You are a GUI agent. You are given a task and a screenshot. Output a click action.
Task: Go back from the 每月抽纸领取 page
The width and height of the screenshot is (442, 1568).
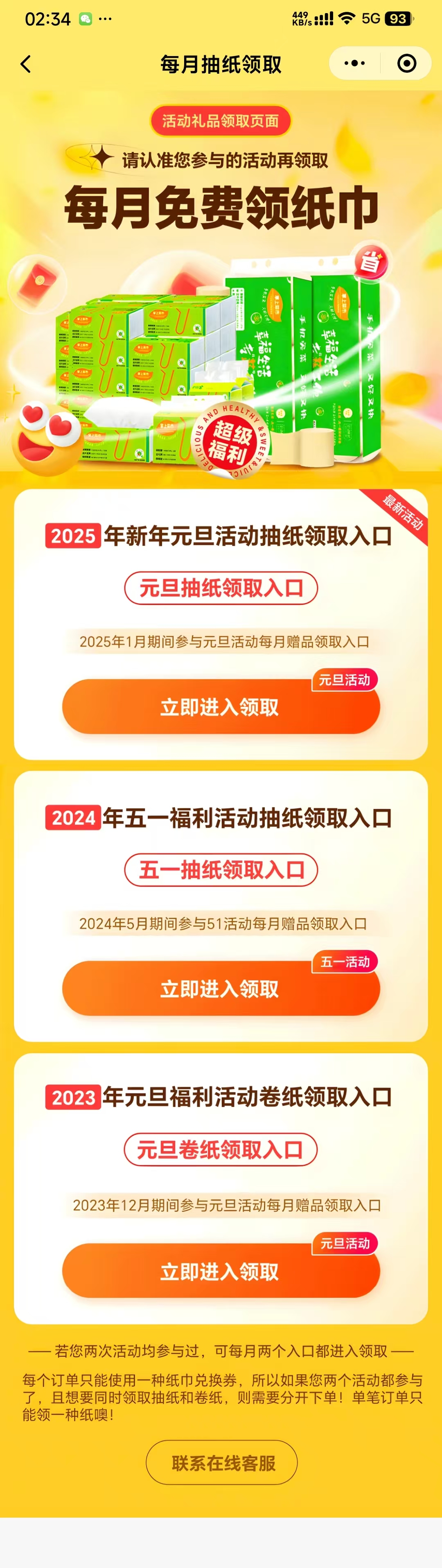(x=25, y=64)
